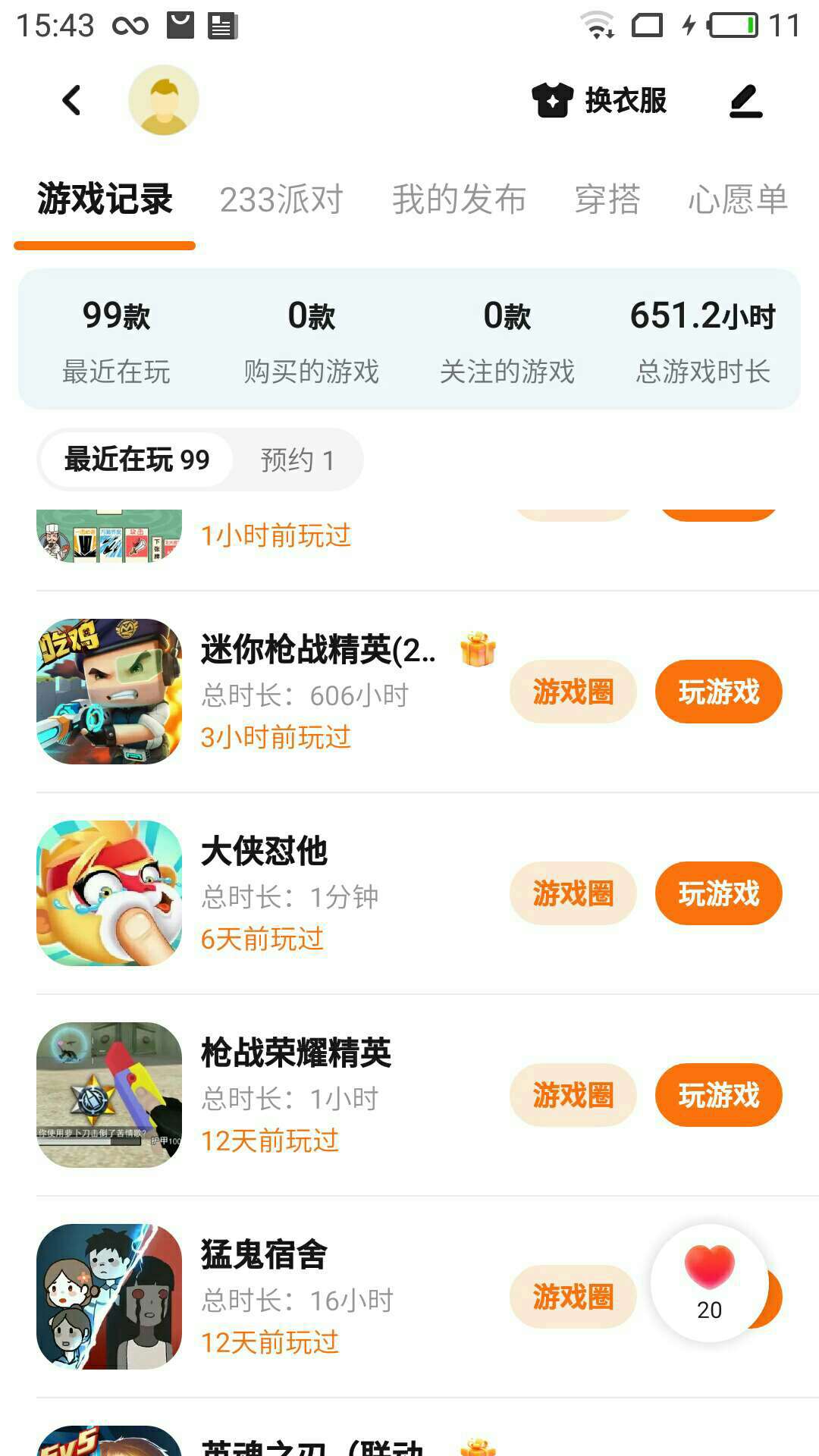Open the gift box beside 迷你枪战精英
Image resolution: width=819 pixels, height=1456 pixels.
click(478, 650)
